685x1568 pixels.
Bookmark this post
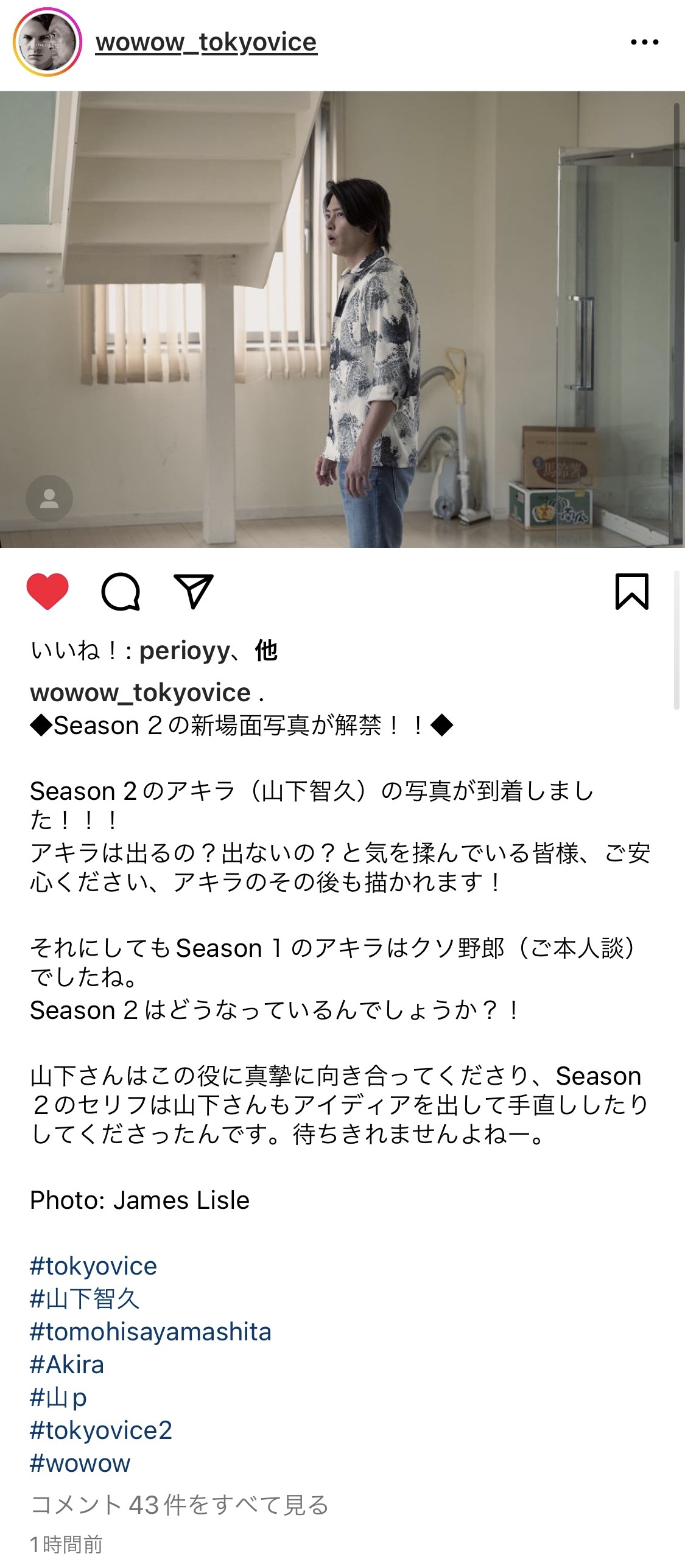pyautogui.click(x=632, y=591)
